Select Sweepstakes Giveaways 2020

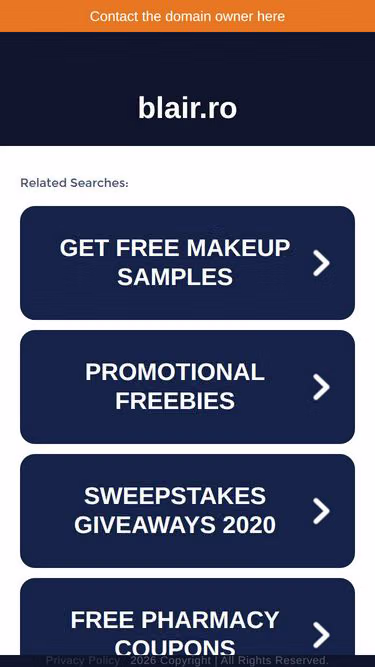pyautogui.click(x=188, y=510)
